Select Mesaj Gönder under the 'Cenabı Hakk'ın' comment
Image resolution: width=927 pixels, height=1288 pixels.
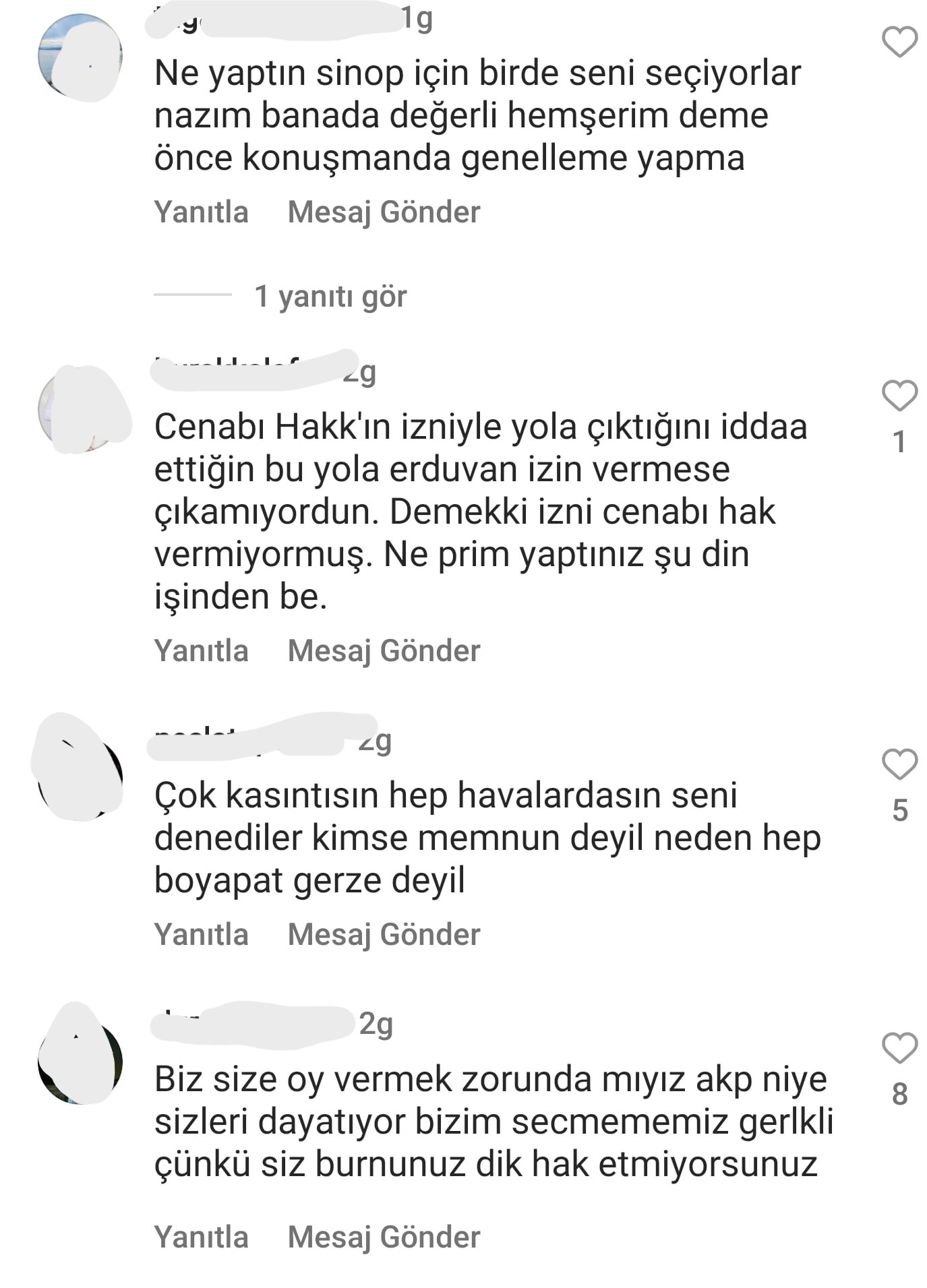384,651
